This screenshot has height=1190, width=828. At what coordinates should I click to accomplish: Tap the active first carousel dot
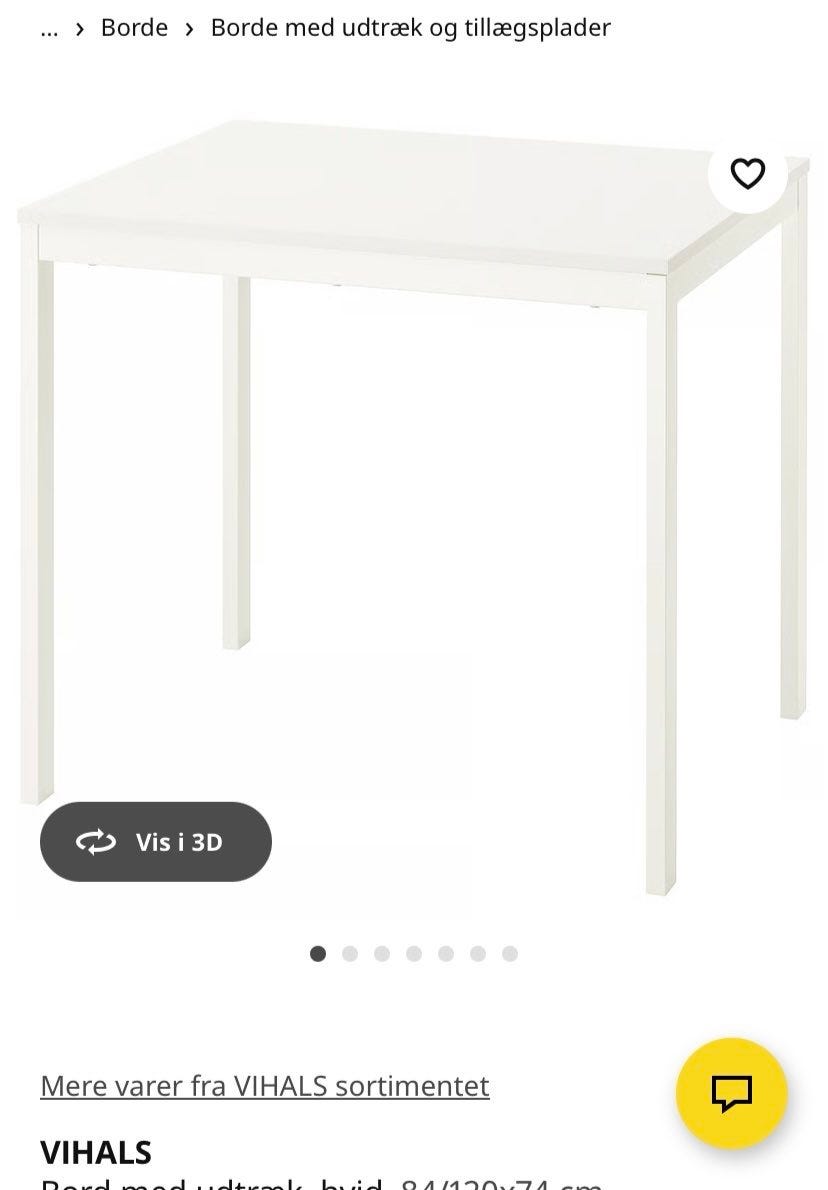[x=318, y=954]
